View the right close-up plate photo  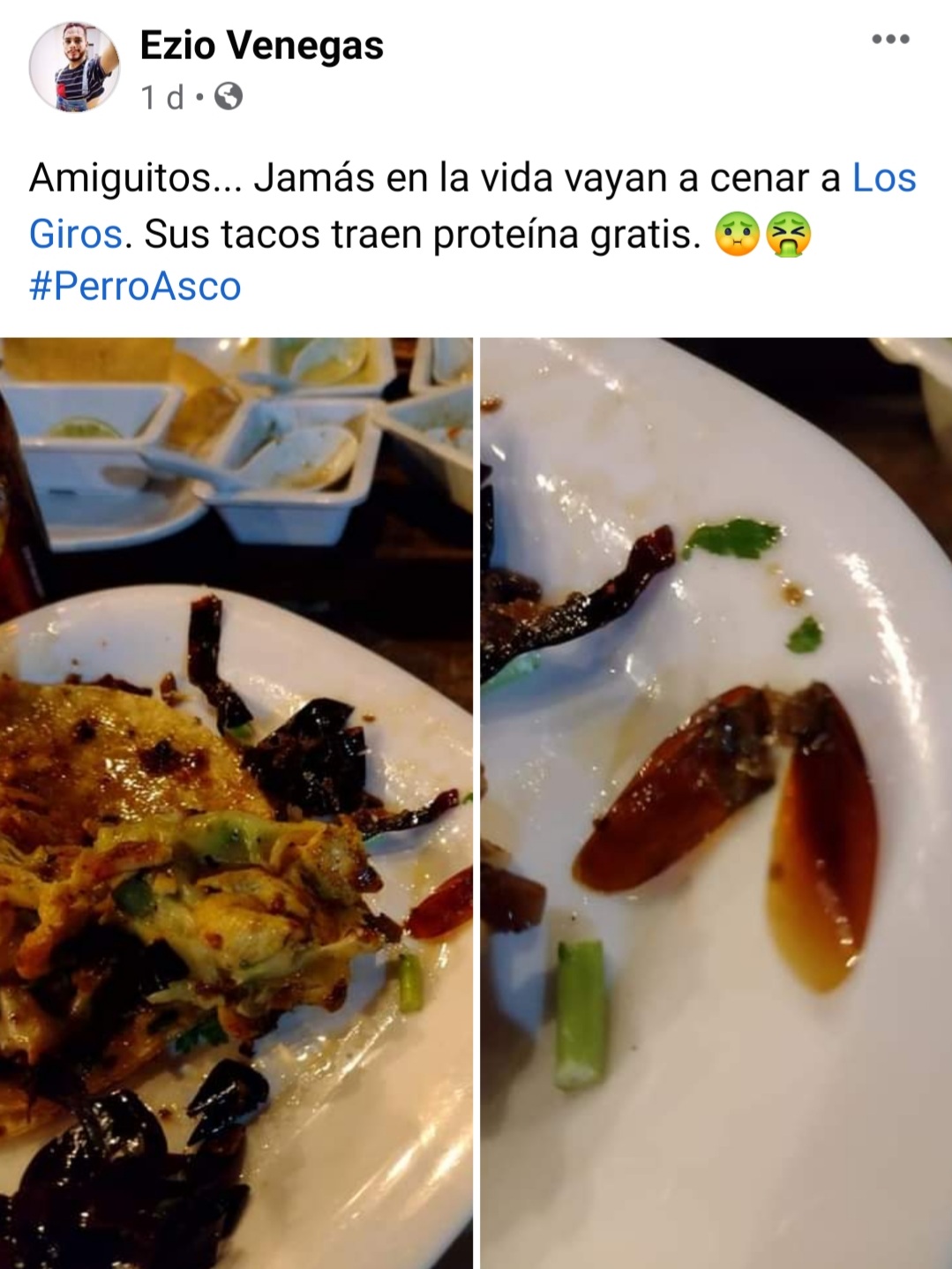(x=716, y=801)
